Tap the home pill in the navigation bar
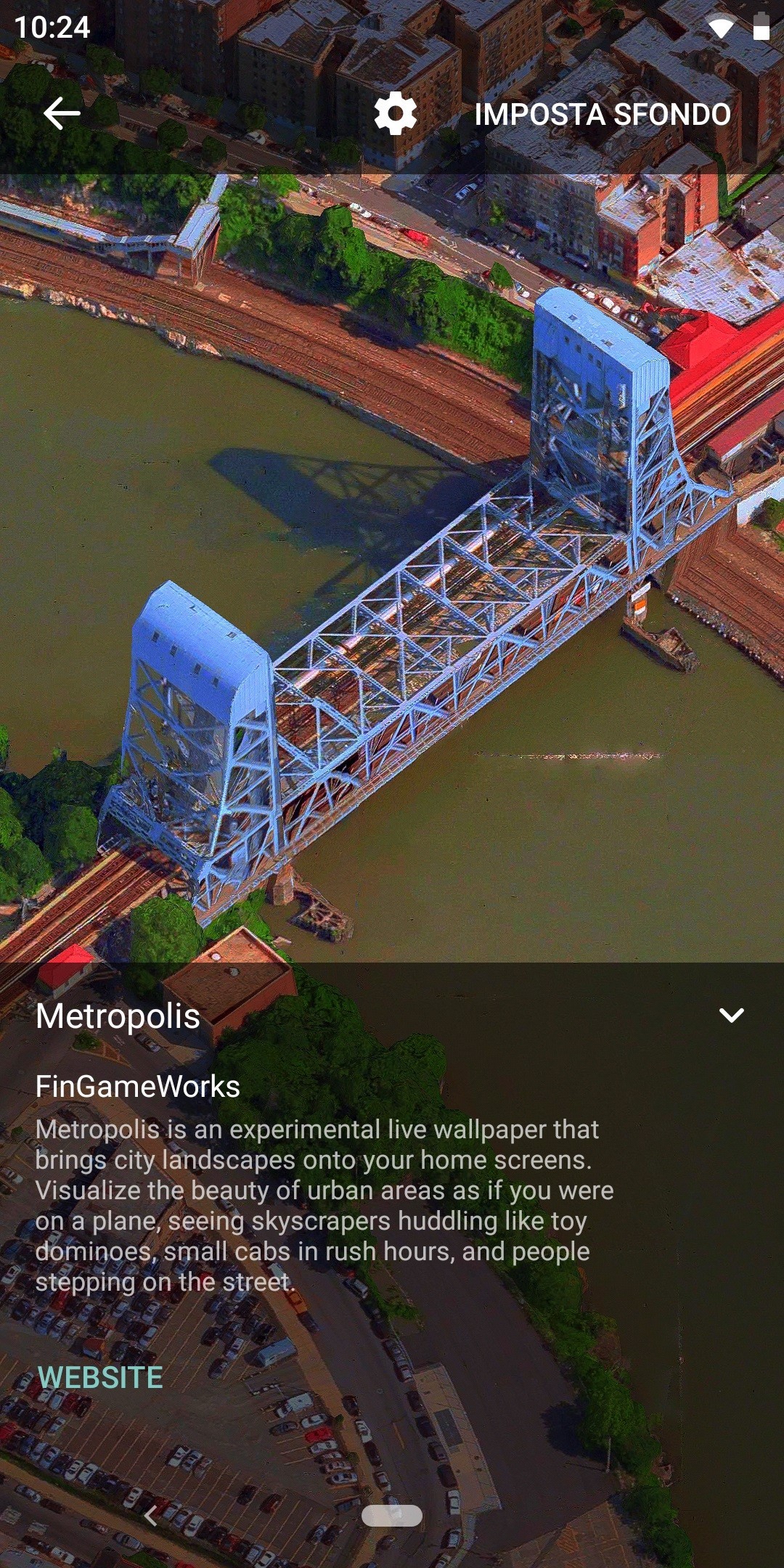Screen dimensions: 784x1568 tap(391, 1516)
